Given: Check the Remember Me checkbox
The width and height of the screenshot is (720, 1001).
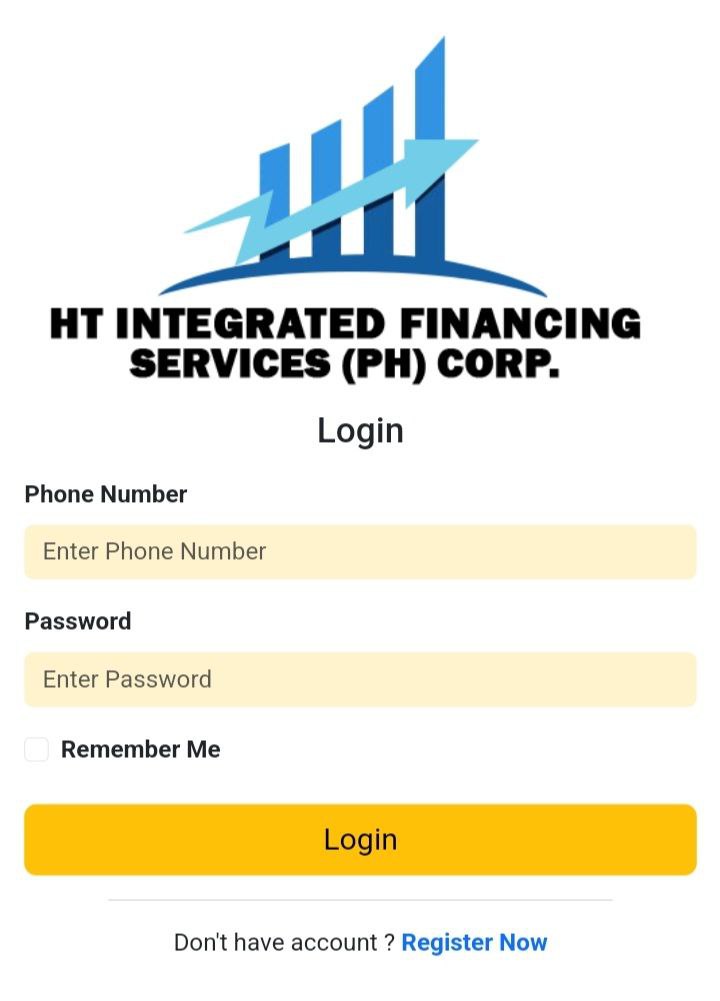Looking at the screenshot, I should [37, 749].
